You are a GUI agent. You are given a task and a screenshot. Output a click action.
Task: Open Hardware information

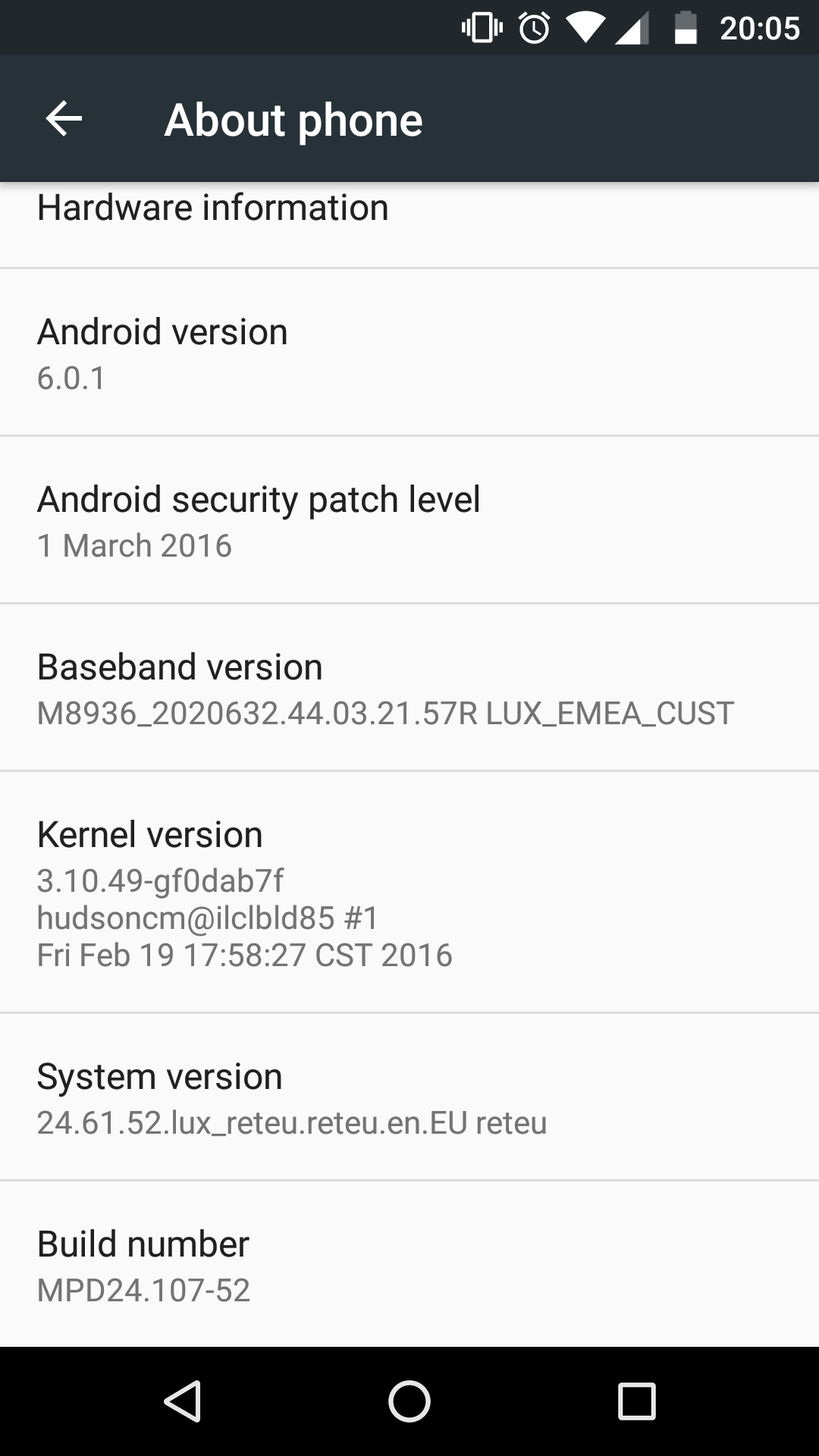pos(409,224)
